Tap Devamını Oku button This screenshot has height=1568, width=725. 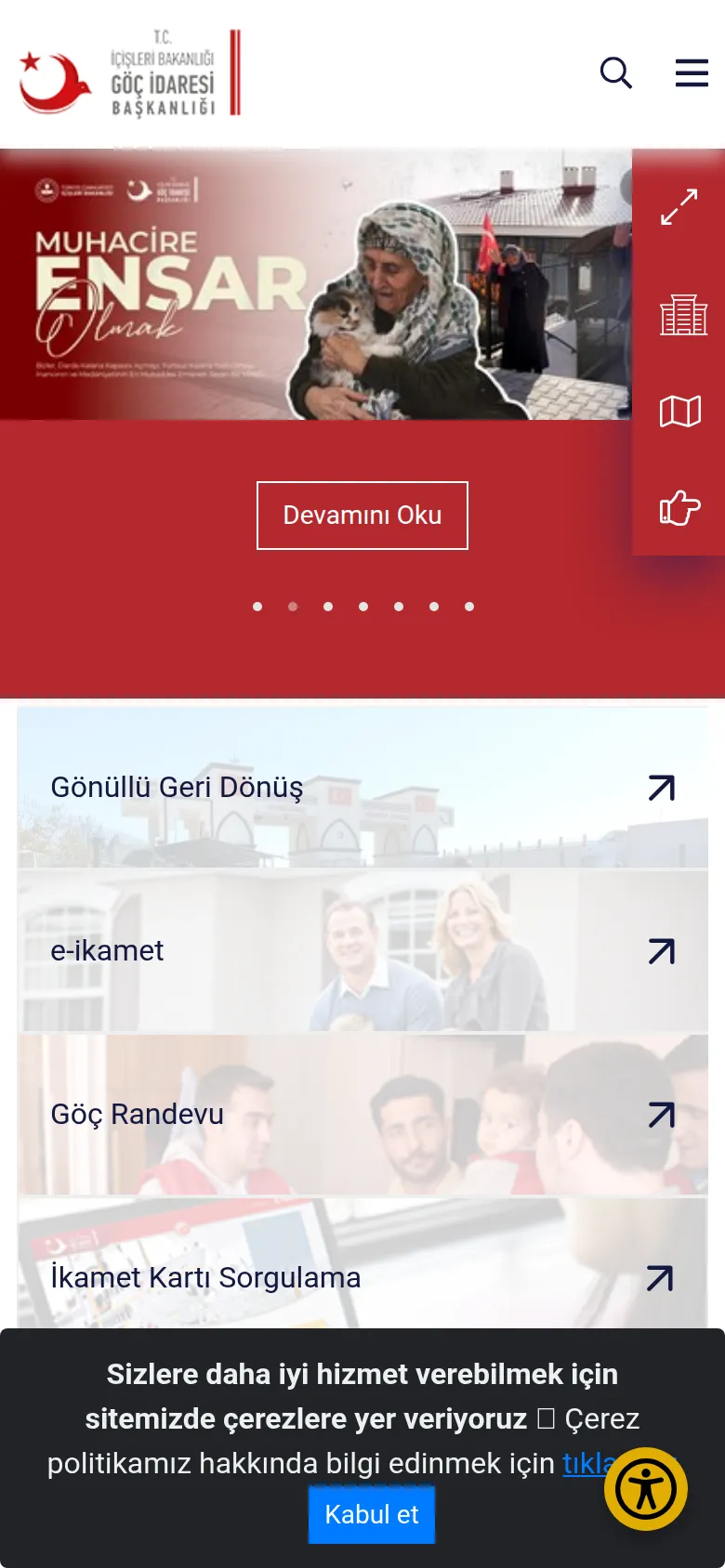point(362,516)
